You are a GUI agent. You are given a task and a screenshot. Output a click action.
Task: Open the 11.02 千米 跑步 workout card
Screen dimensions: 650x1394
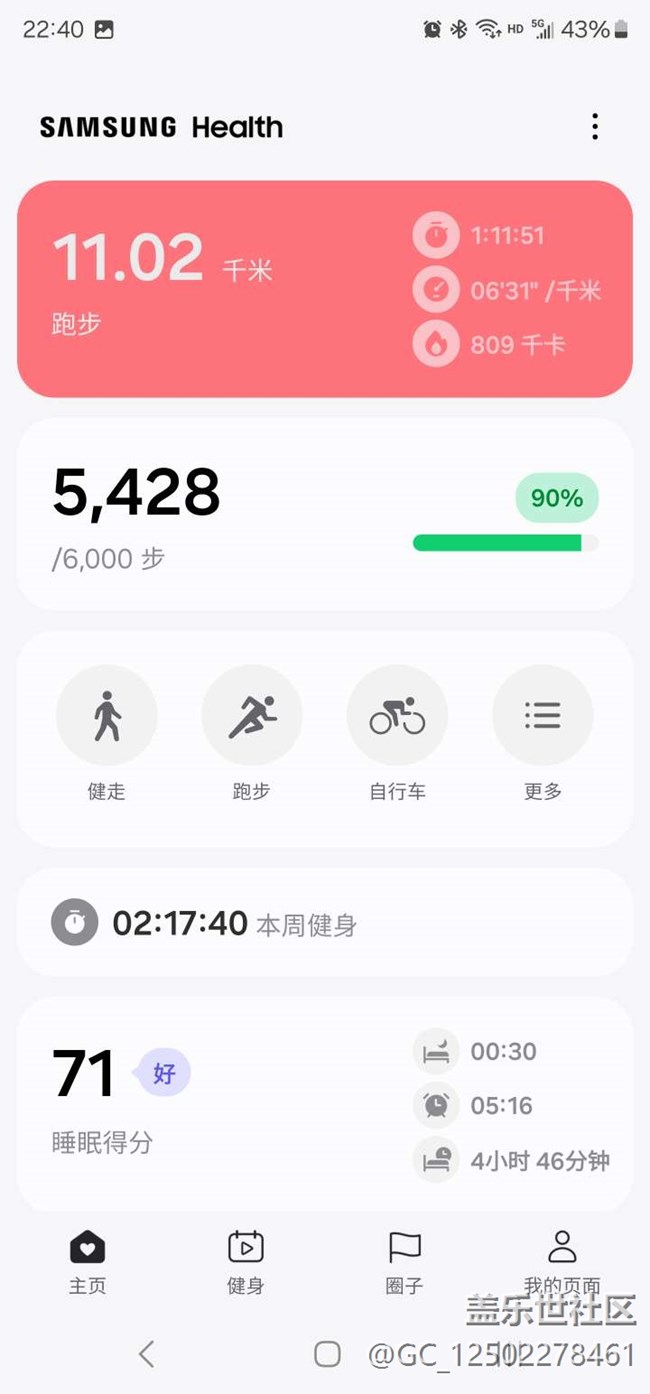pyautogui.click(x=325, y=289)
